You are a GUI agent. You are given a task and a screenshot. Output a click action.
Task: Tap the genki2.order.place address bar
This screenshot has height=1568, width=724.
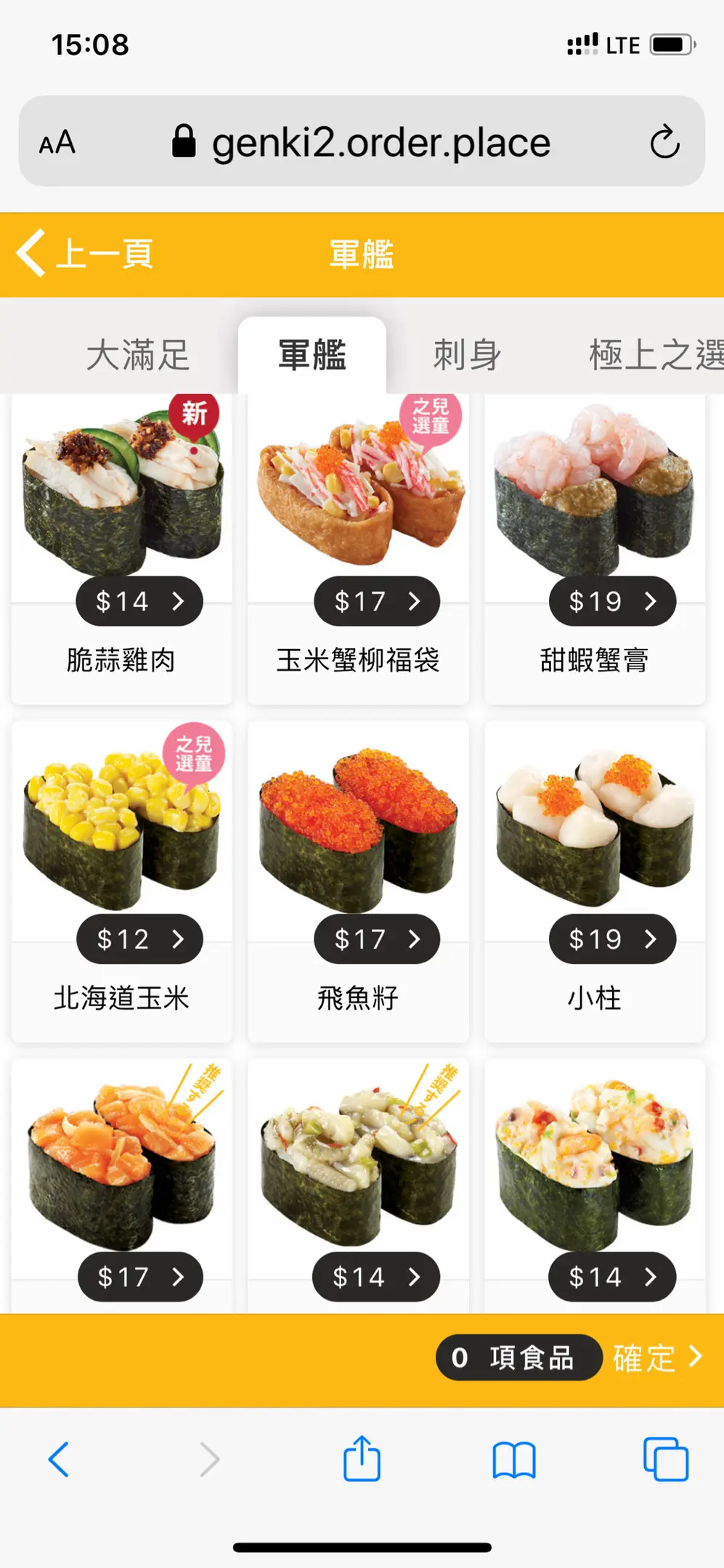click(363, 142)
